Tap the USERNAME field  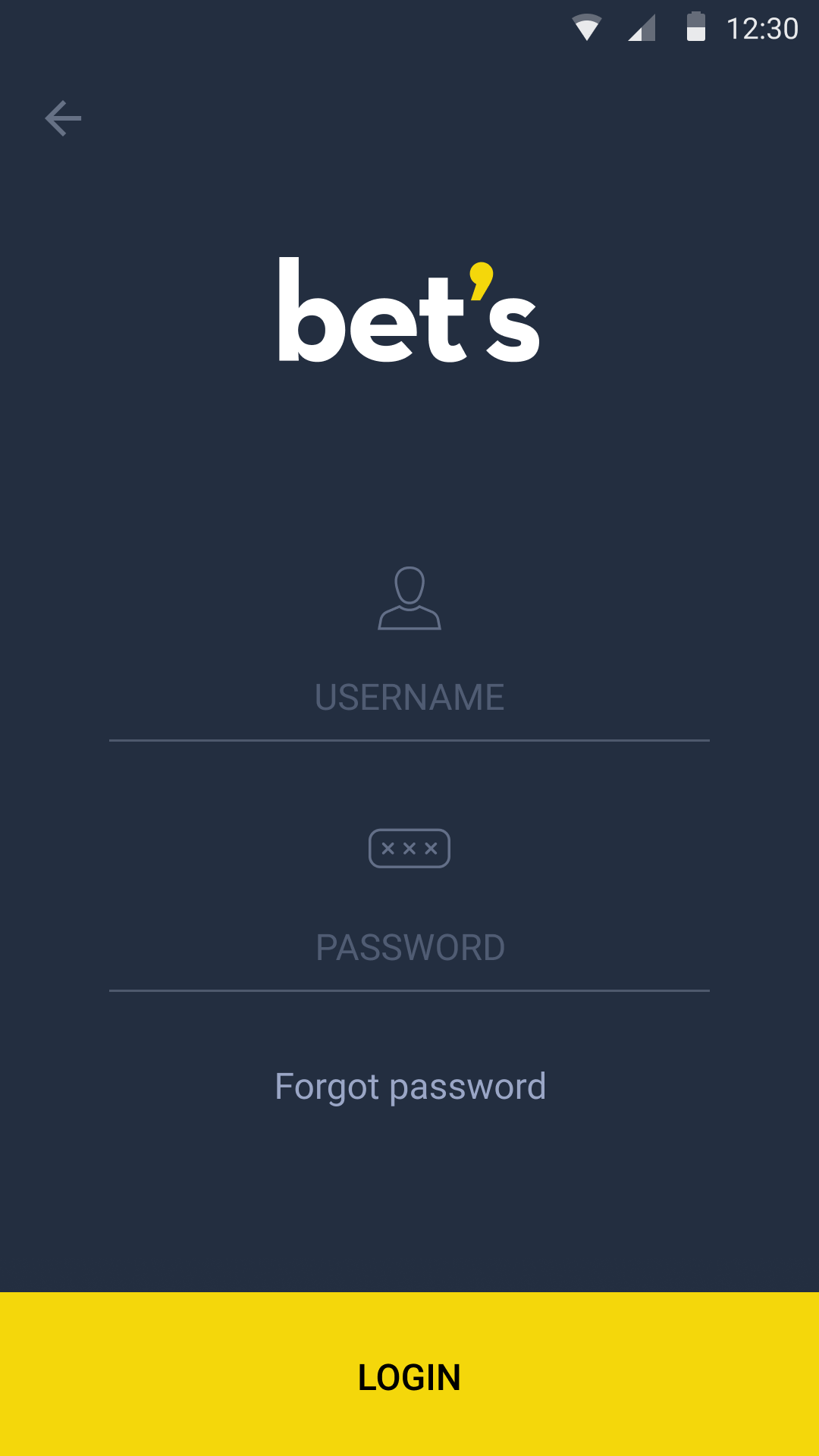point(409,698)
